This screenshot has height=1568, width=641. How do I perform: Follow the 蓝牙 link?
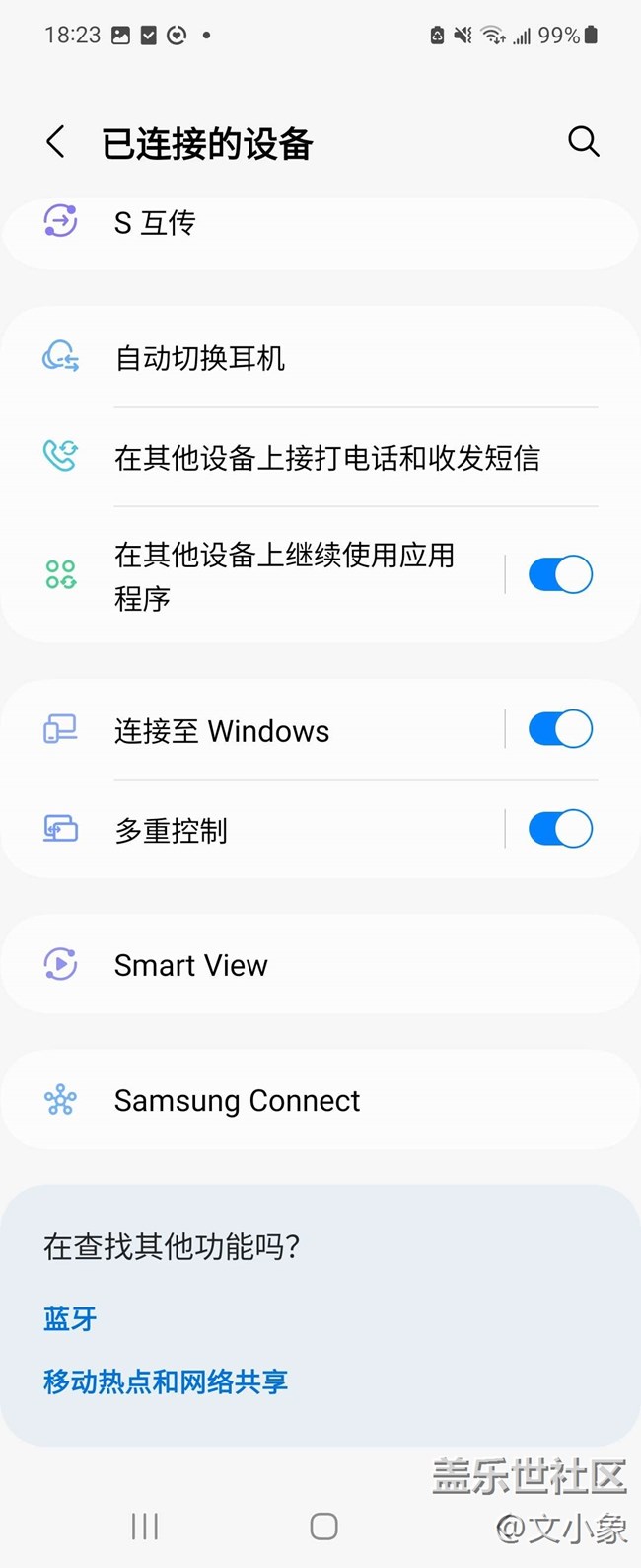[x=70, y=1319]
